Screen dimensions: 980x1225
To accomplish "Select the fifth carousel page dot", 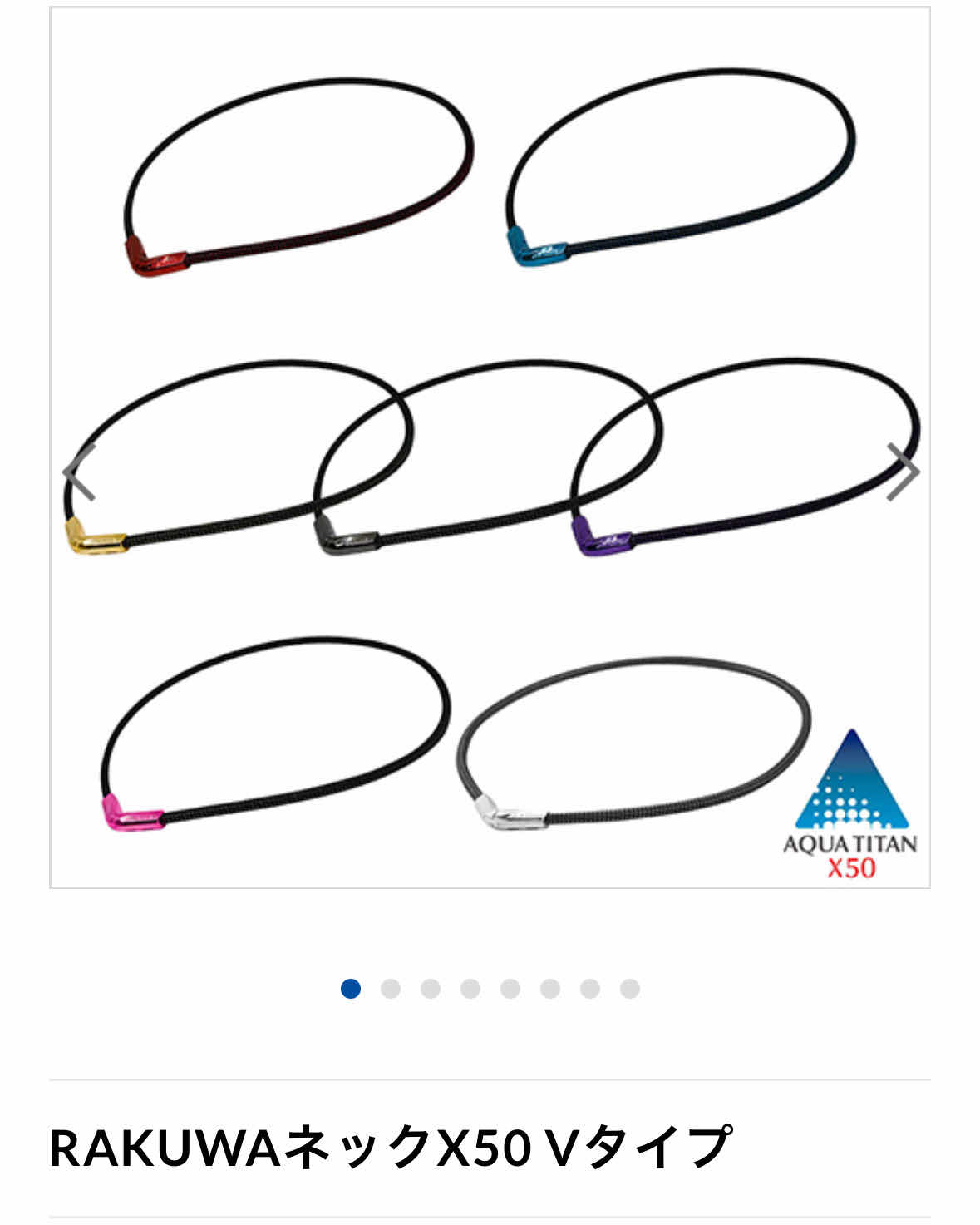I will 510,989.
